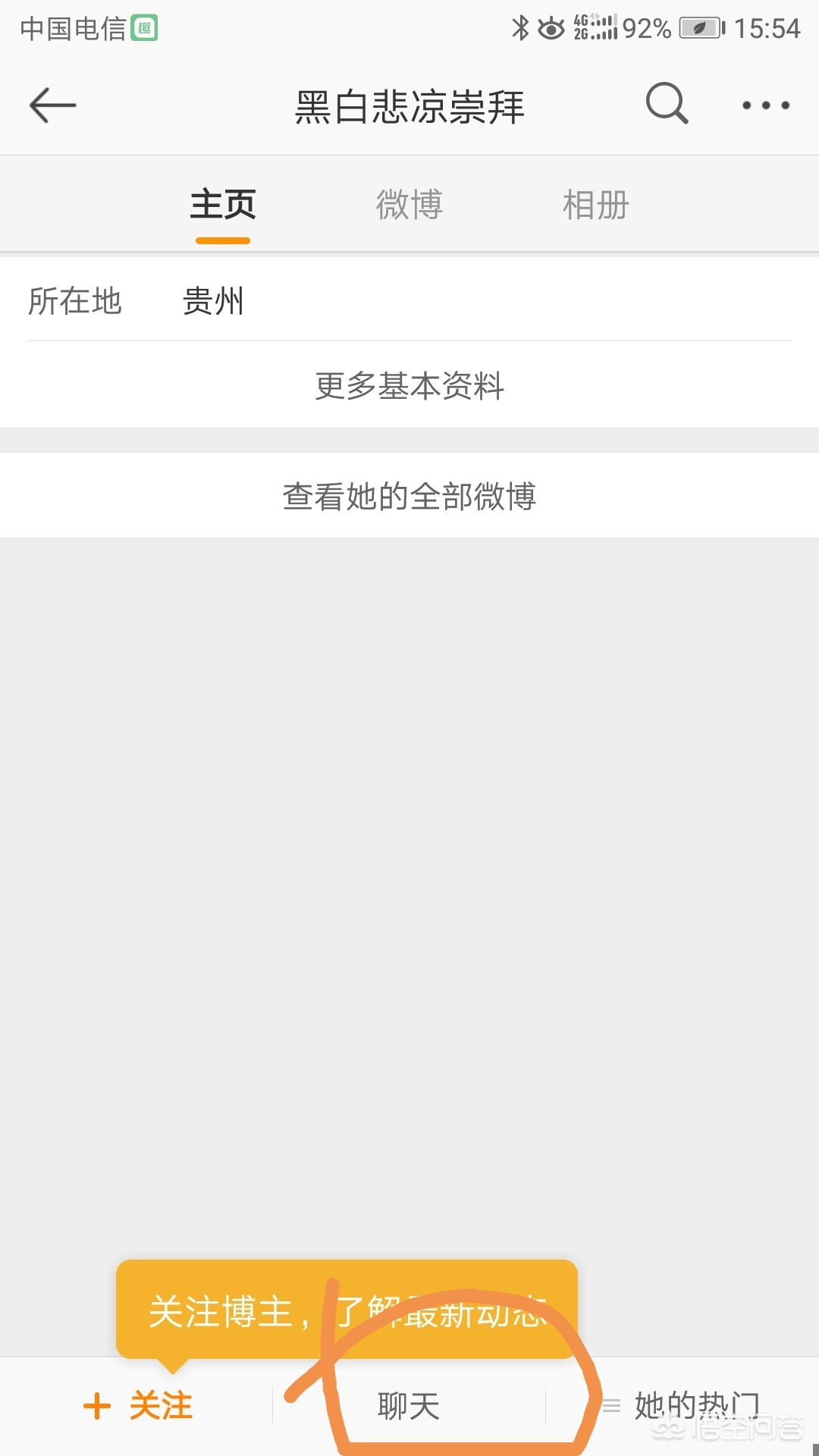Switch to the 微博 tab
This screenshot has width=819, height=1456.
click(x=409, y=205)
